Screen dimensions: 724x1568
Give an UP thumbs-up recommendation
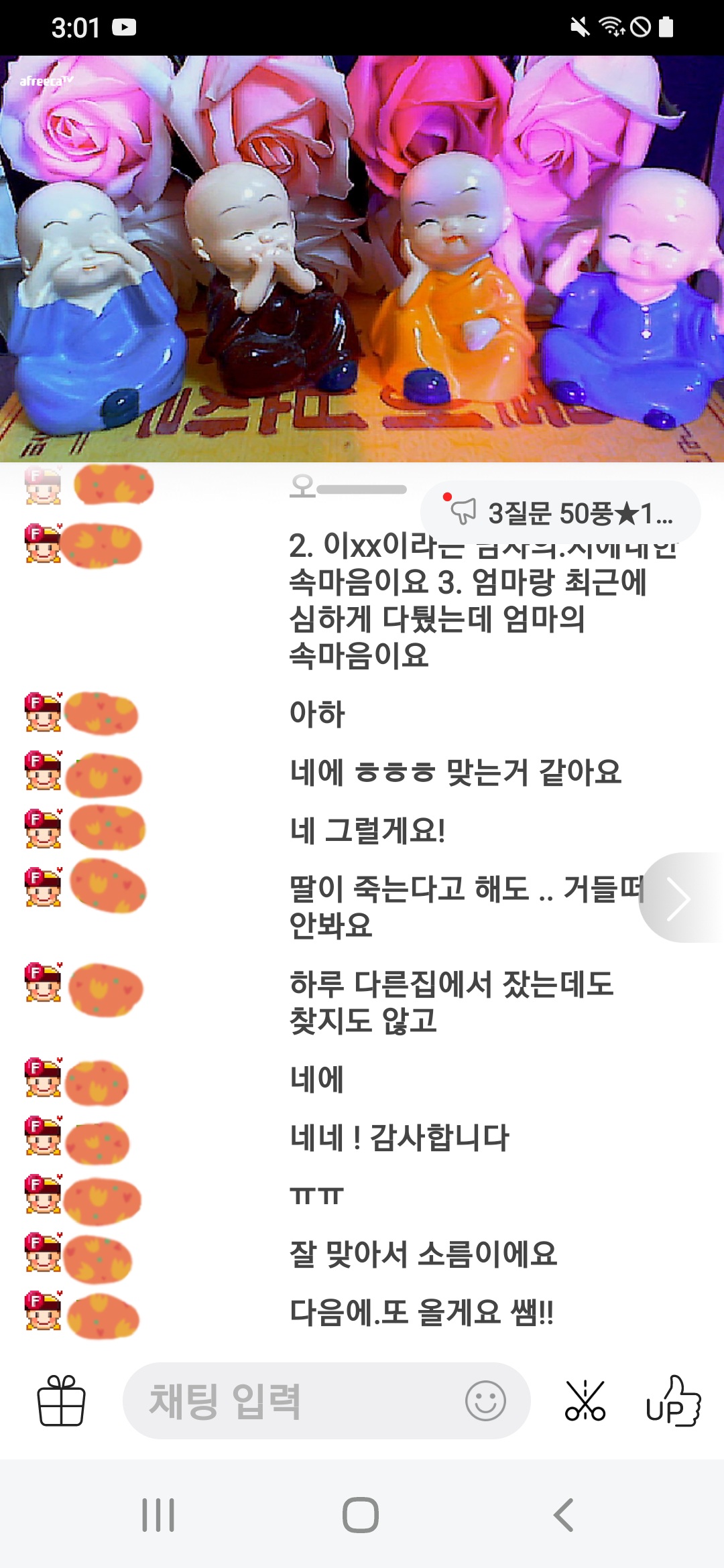coord(673,1400)
